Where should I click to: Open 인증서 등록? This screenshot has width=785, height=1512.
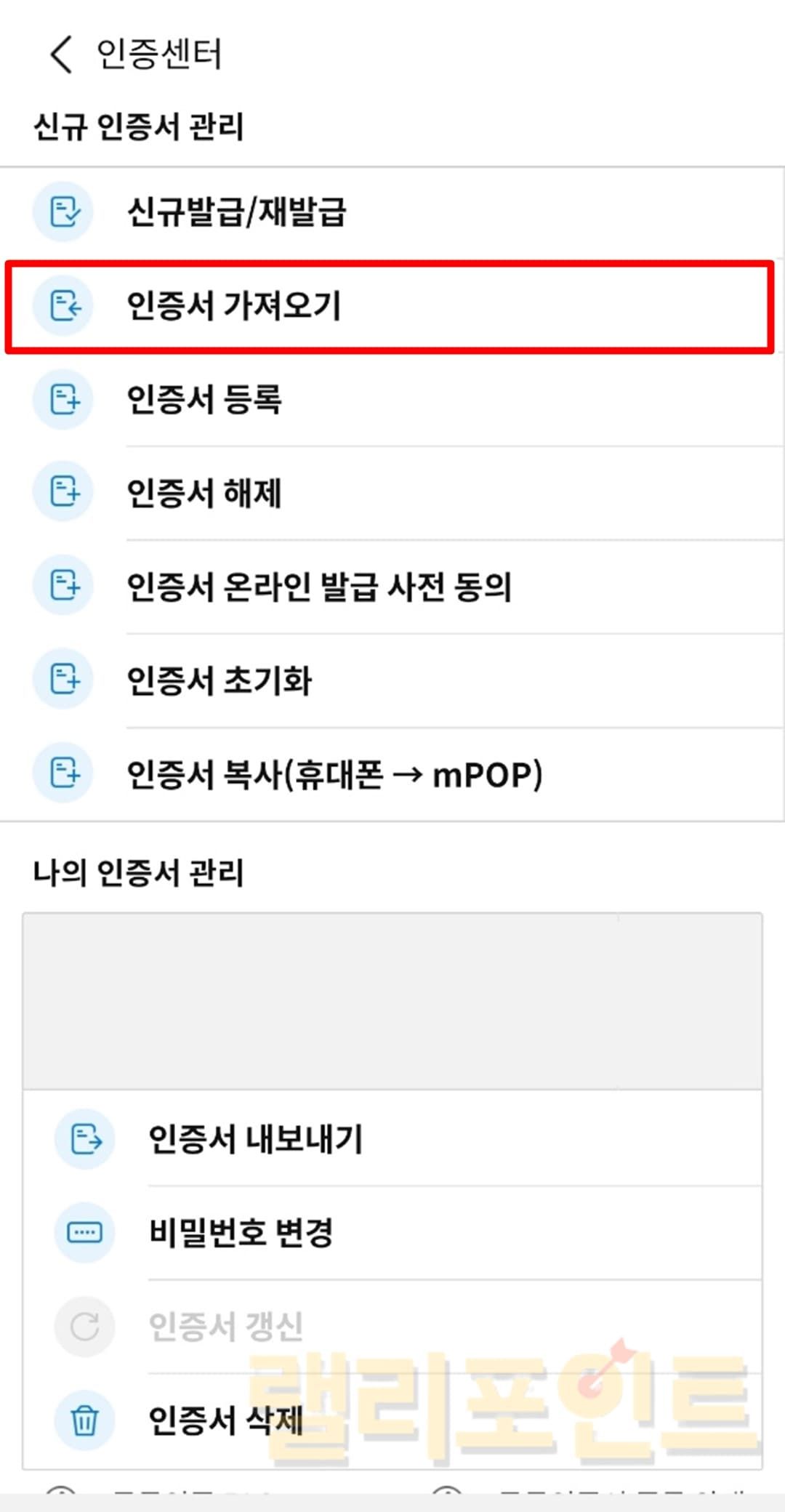(x=204, y=399)
